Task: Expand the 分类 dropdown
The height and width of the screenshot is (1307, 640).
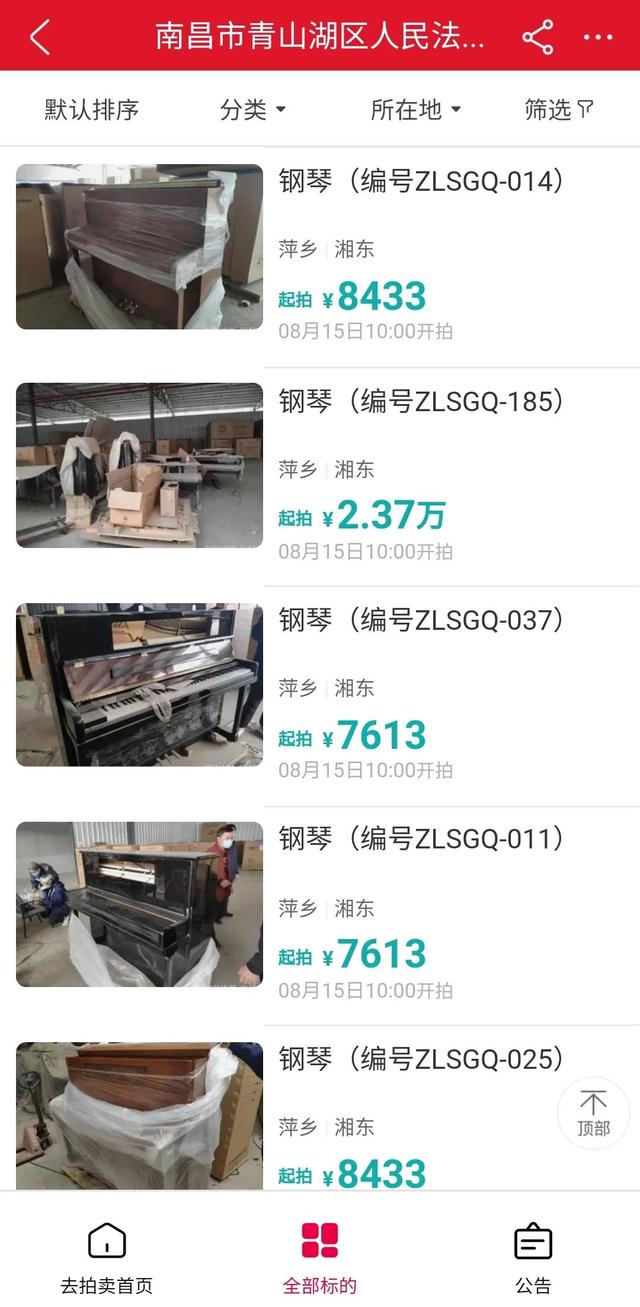Action: [x=253, y=109]
